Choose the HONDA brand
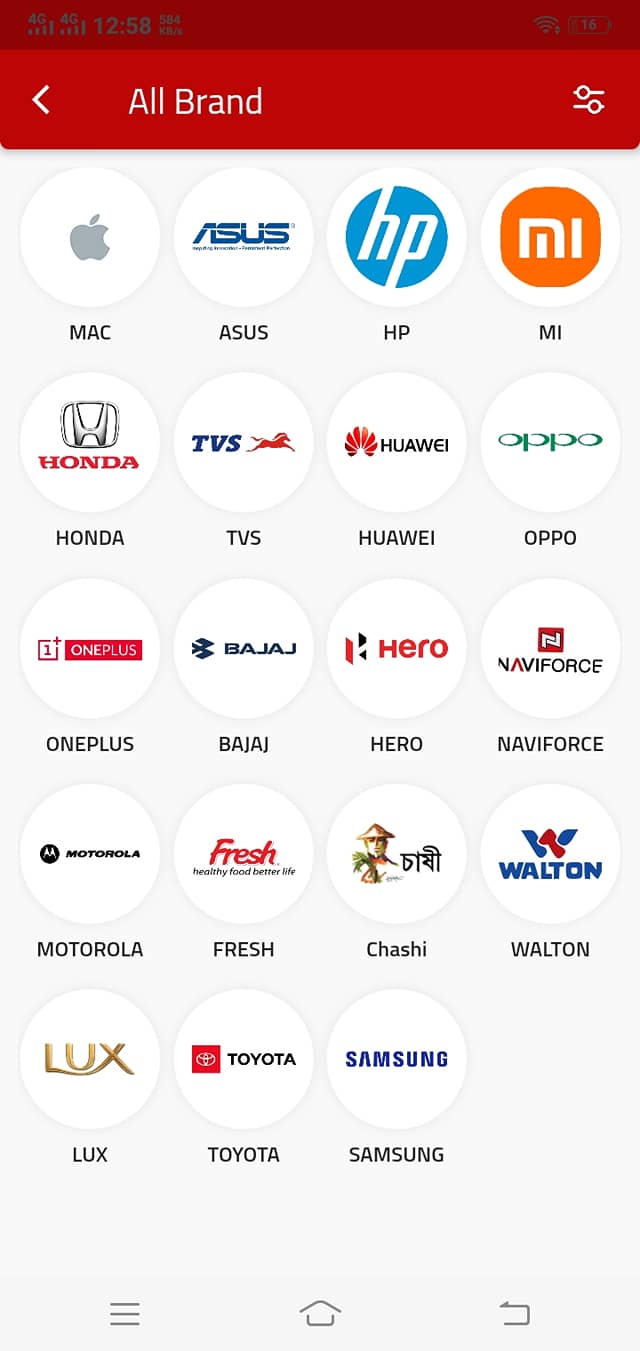Viewport: 640px width, 1351px height. coord(90,443)
